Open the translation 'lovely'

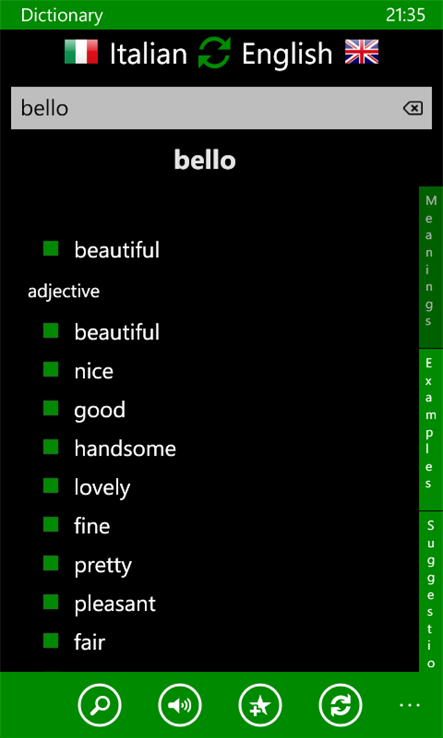click(102, 488)
